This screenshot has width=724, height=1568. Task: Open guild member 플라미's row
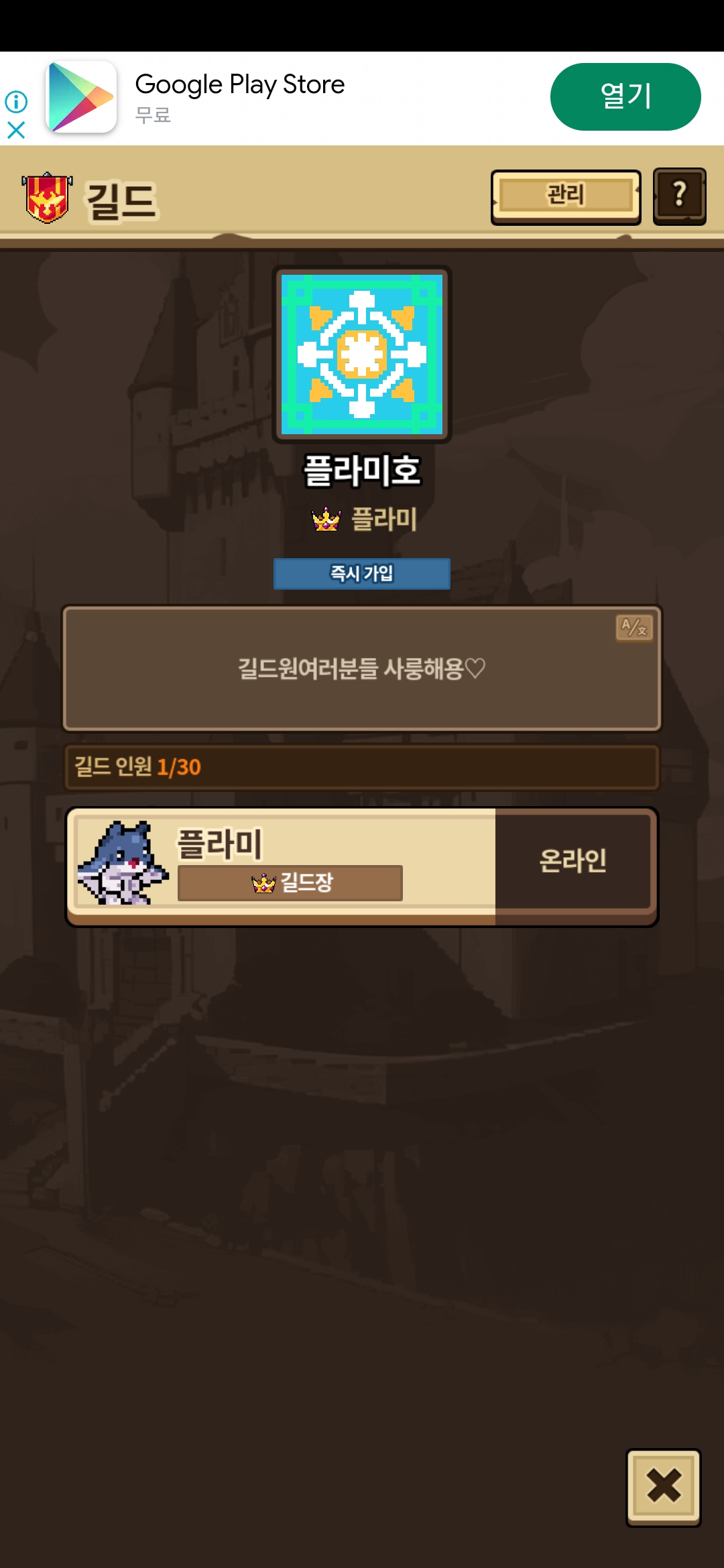(361, 864)
